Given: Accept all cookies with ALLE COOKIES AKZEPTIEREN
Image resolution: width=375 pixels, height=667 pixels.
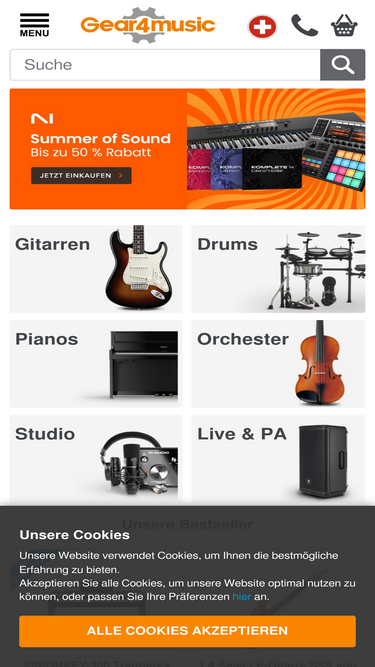Looking at the screenshot, I should [x=188, y=631].
